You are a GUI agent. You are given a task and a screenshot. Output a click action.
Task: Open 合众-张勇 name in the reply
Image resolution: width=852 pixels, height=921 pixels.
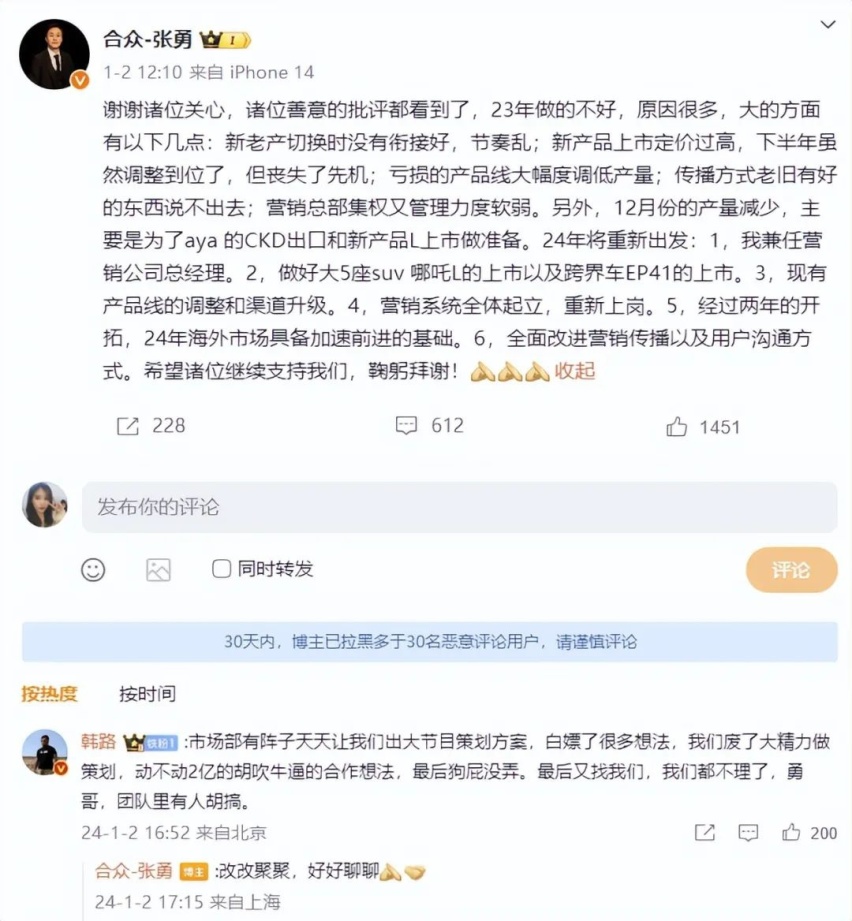[133, 871]
